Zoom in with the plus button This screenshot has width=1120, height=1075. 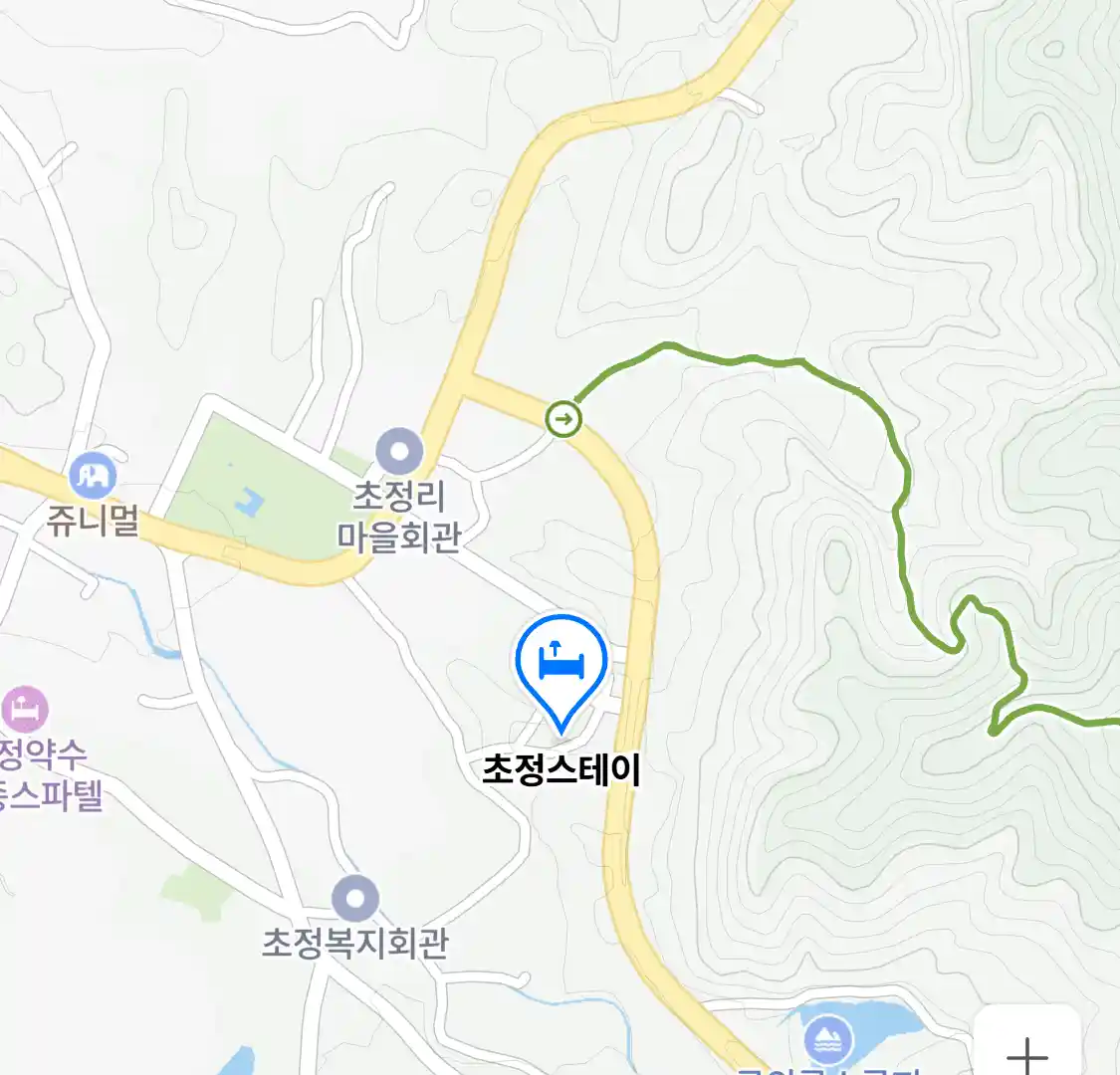1026,1050
